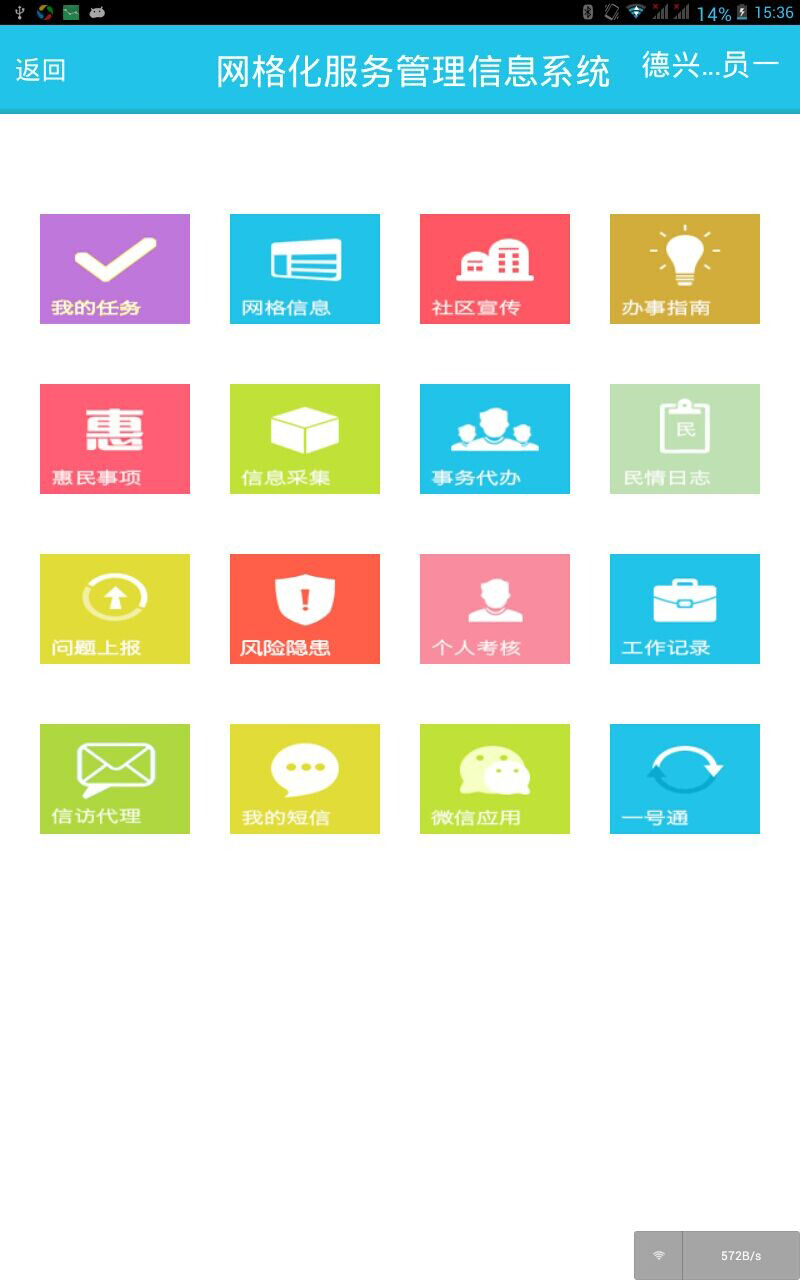This screenshot has height=1280, width=800.
Task: Tap the 风险隐患 tile
Action: pos(305,609)
